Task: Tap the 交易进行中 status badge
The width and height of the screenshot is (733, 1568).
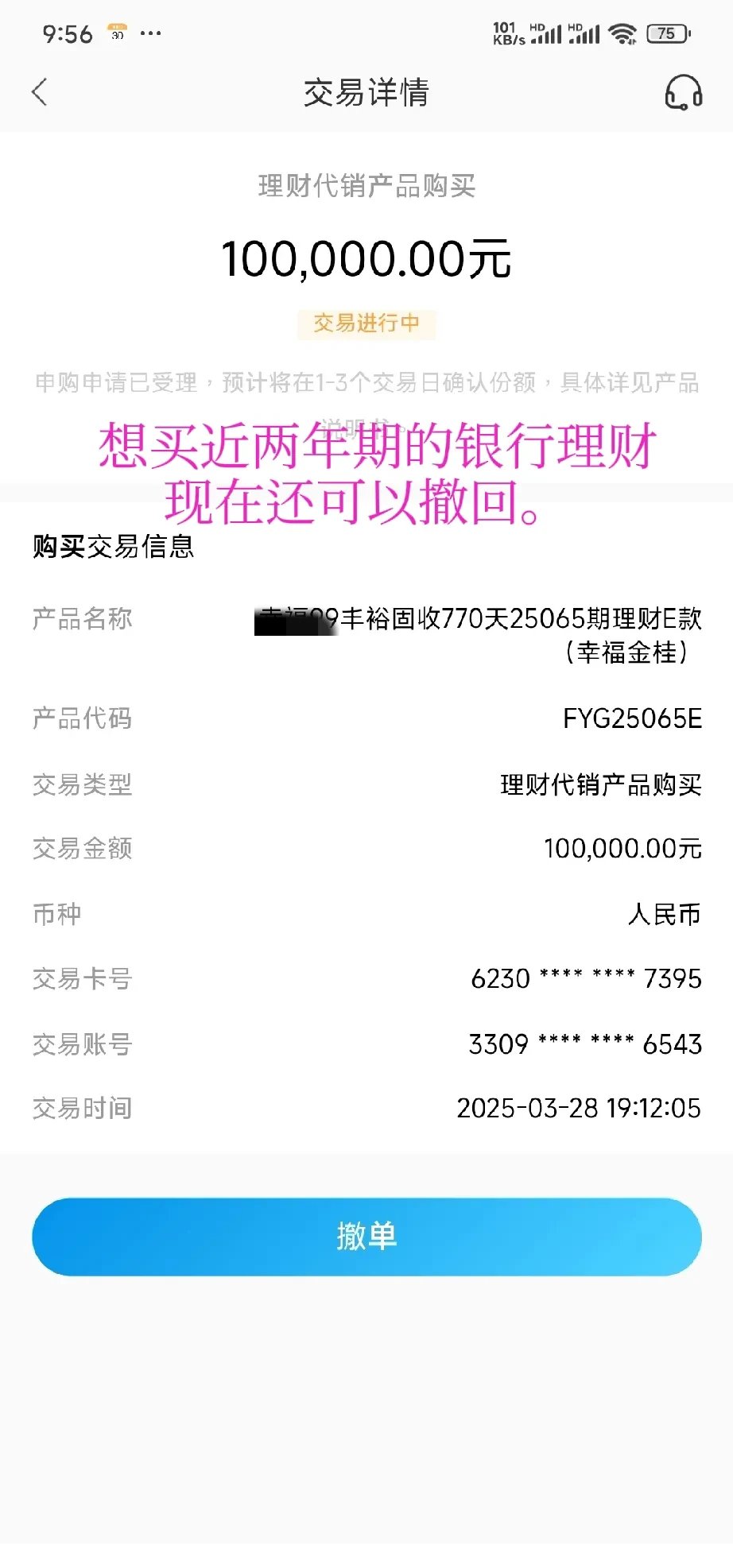Action: pos(366,325)
